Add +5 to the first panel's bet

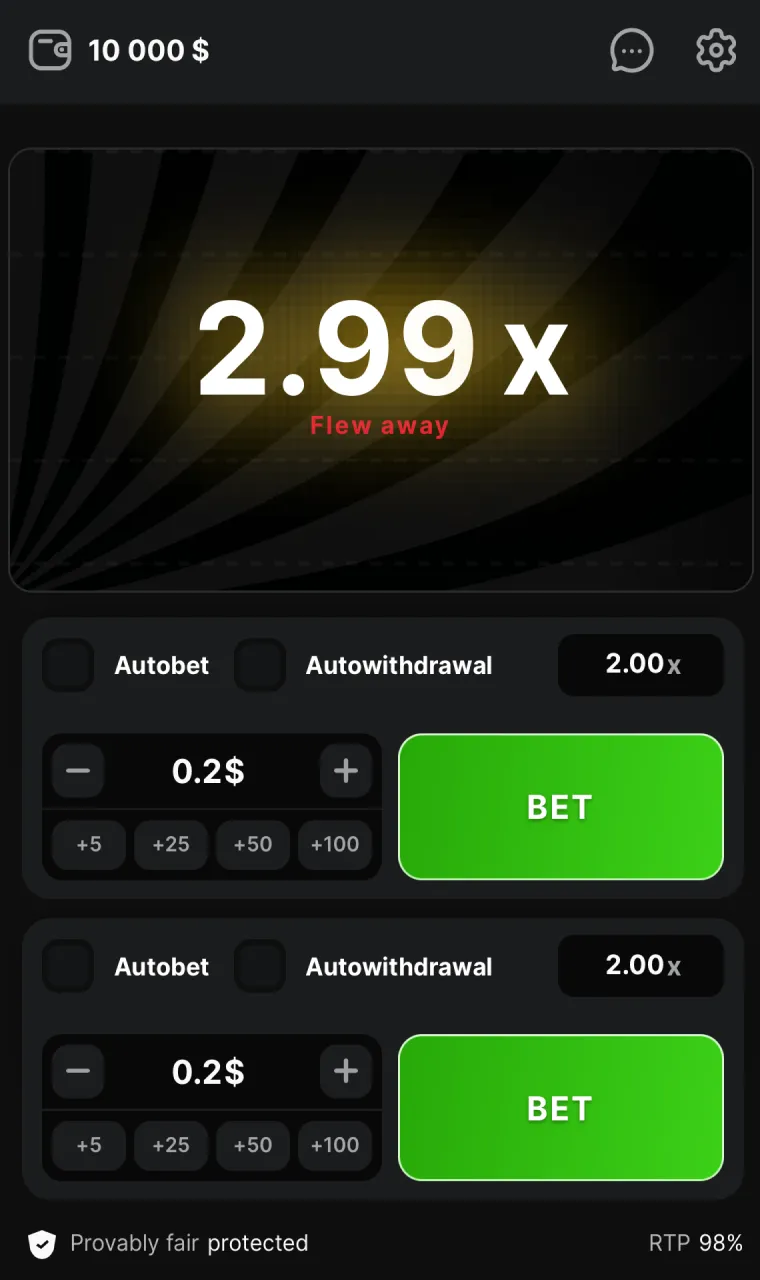click(x=89, y=845)
